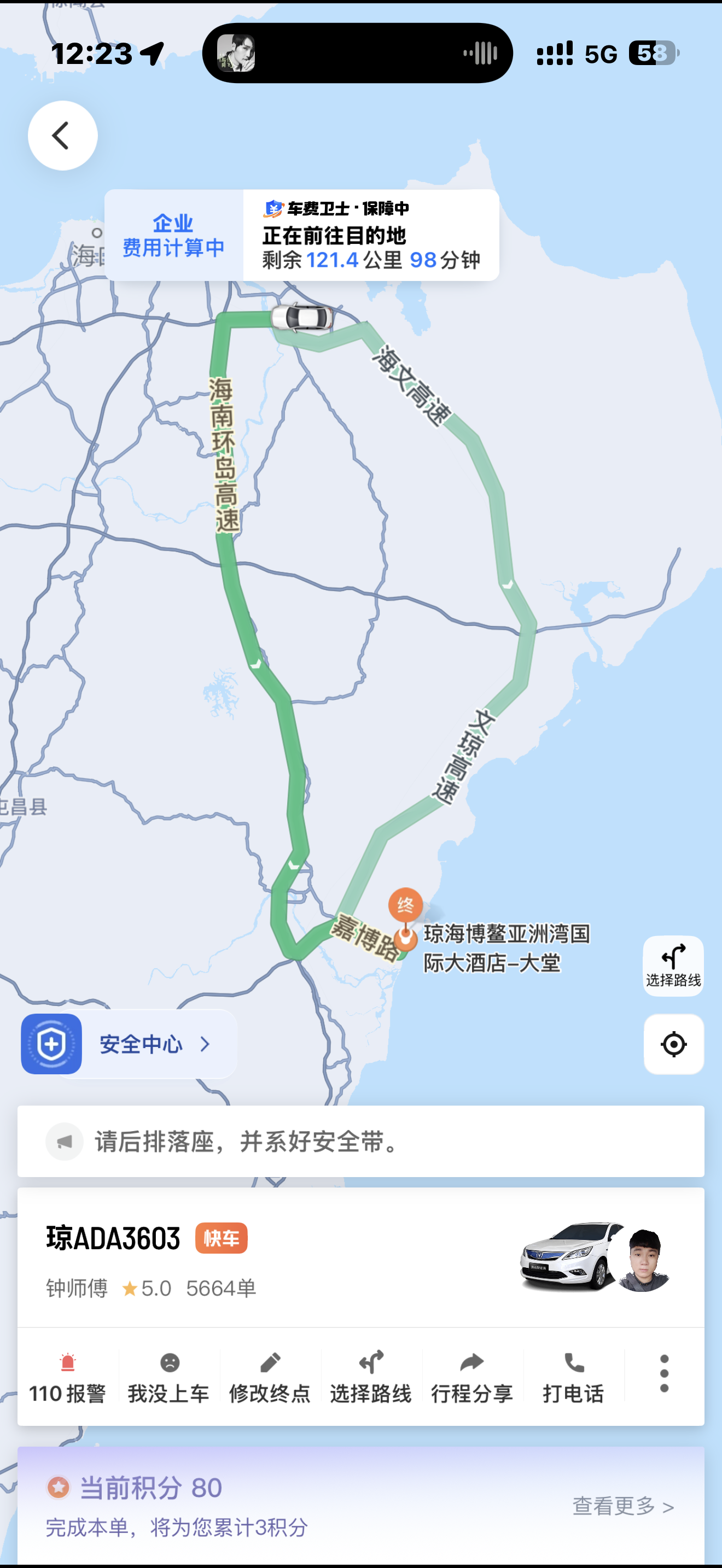Report 我没上车

click(168, 1377)
